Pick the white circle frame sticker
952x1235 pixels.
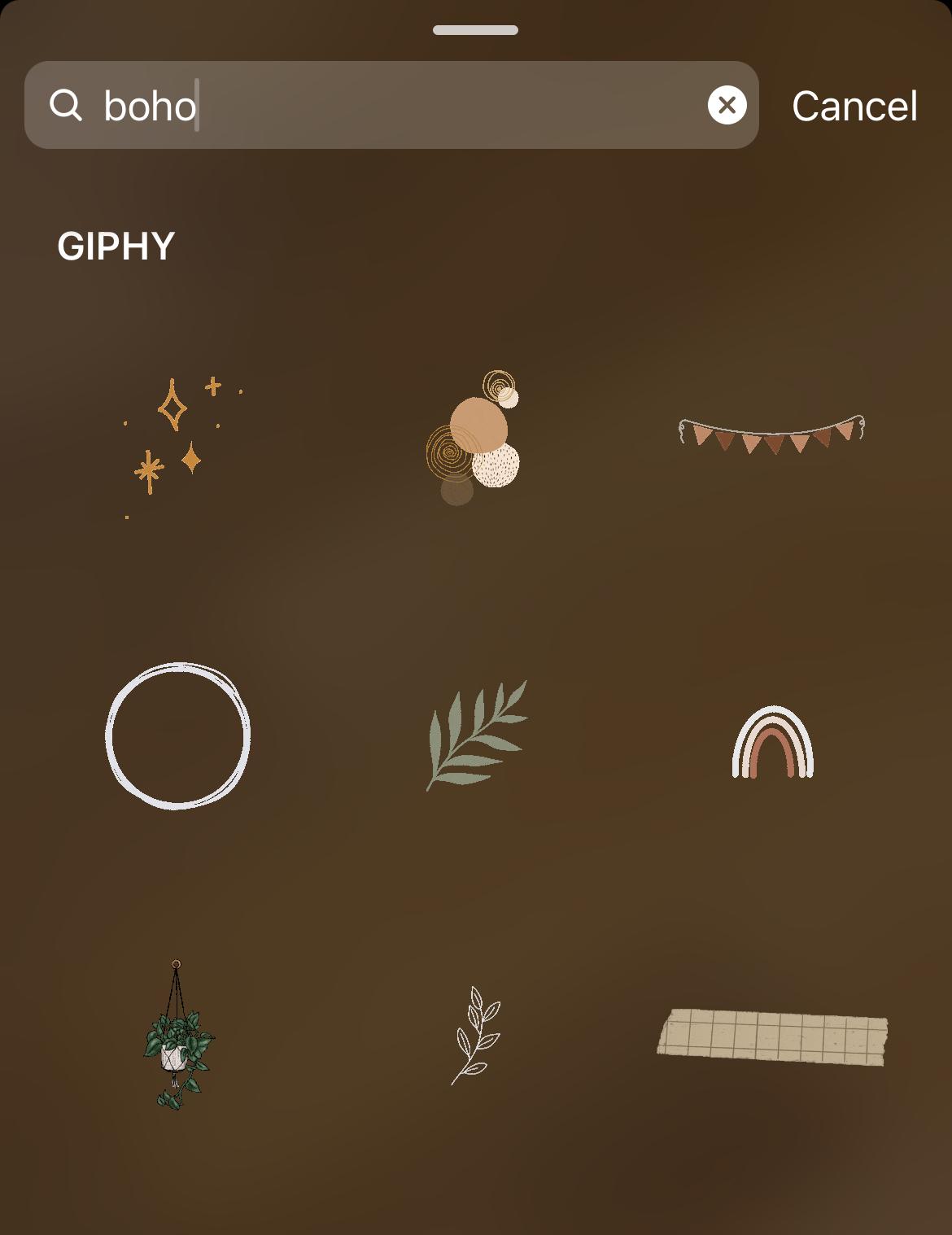point(178,735)
